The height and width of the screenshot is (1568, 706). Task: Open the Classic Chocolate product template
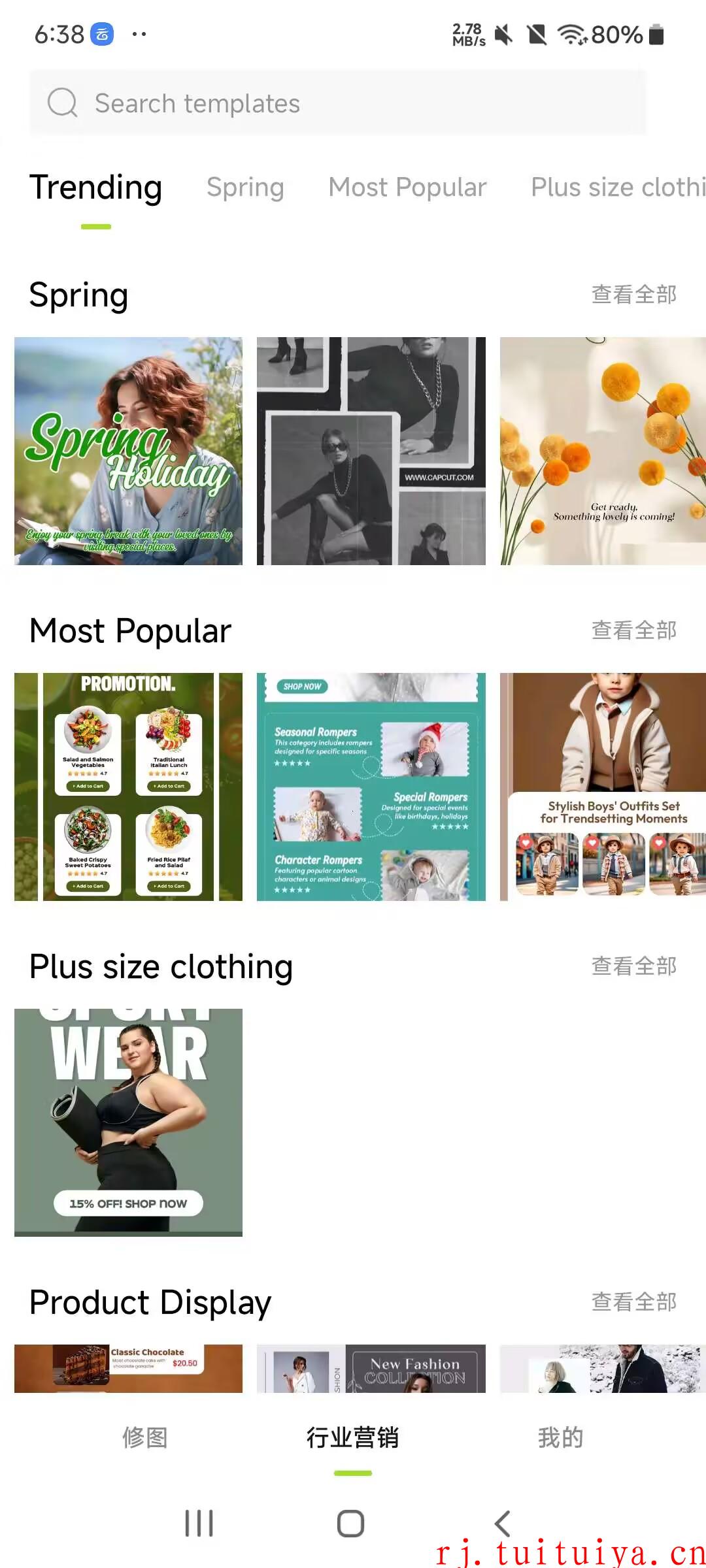point(128,1368)
